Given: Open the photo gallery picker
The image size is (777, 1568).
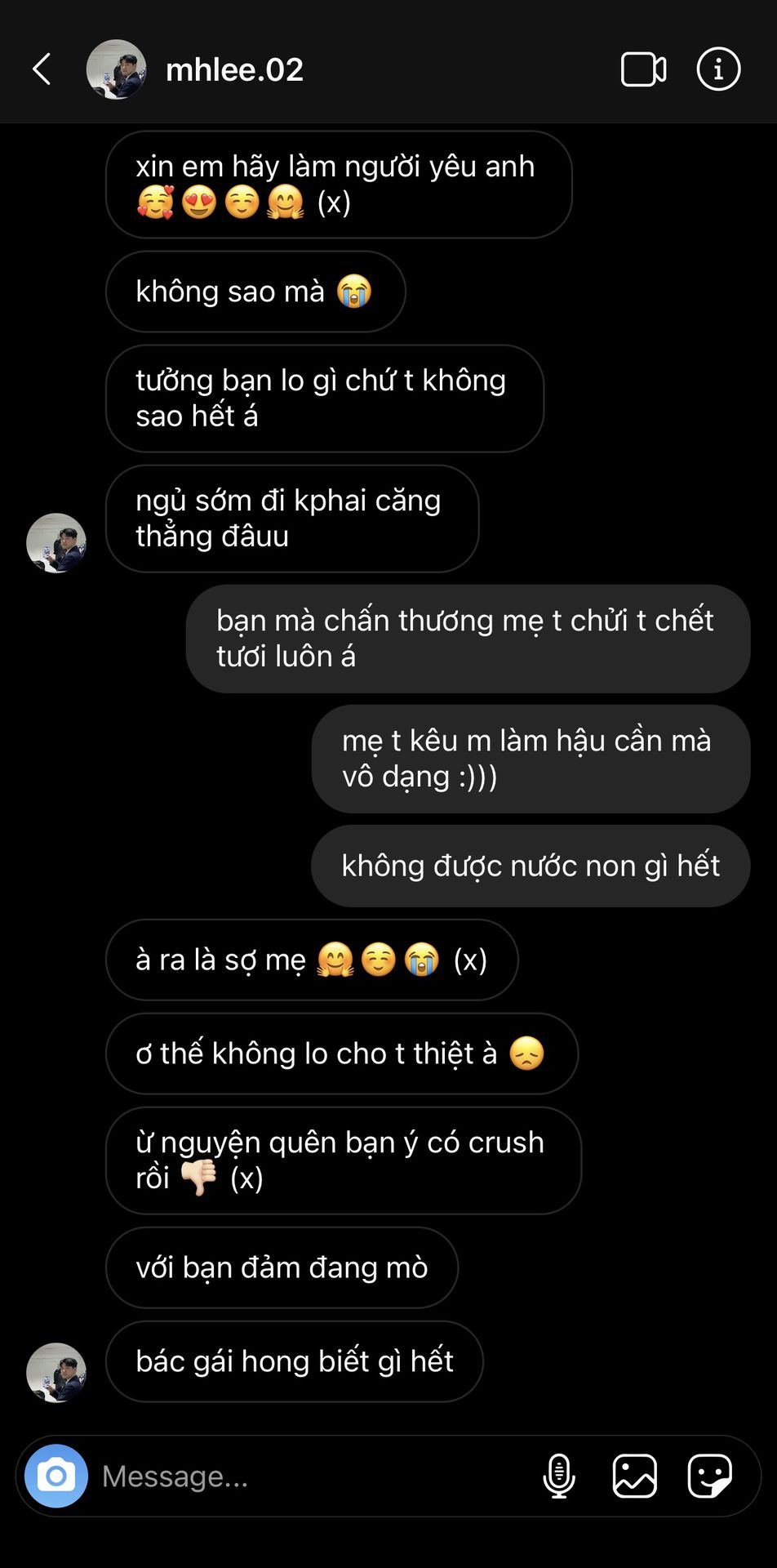Looking at the screenshot, I should tap(634, 1476).
